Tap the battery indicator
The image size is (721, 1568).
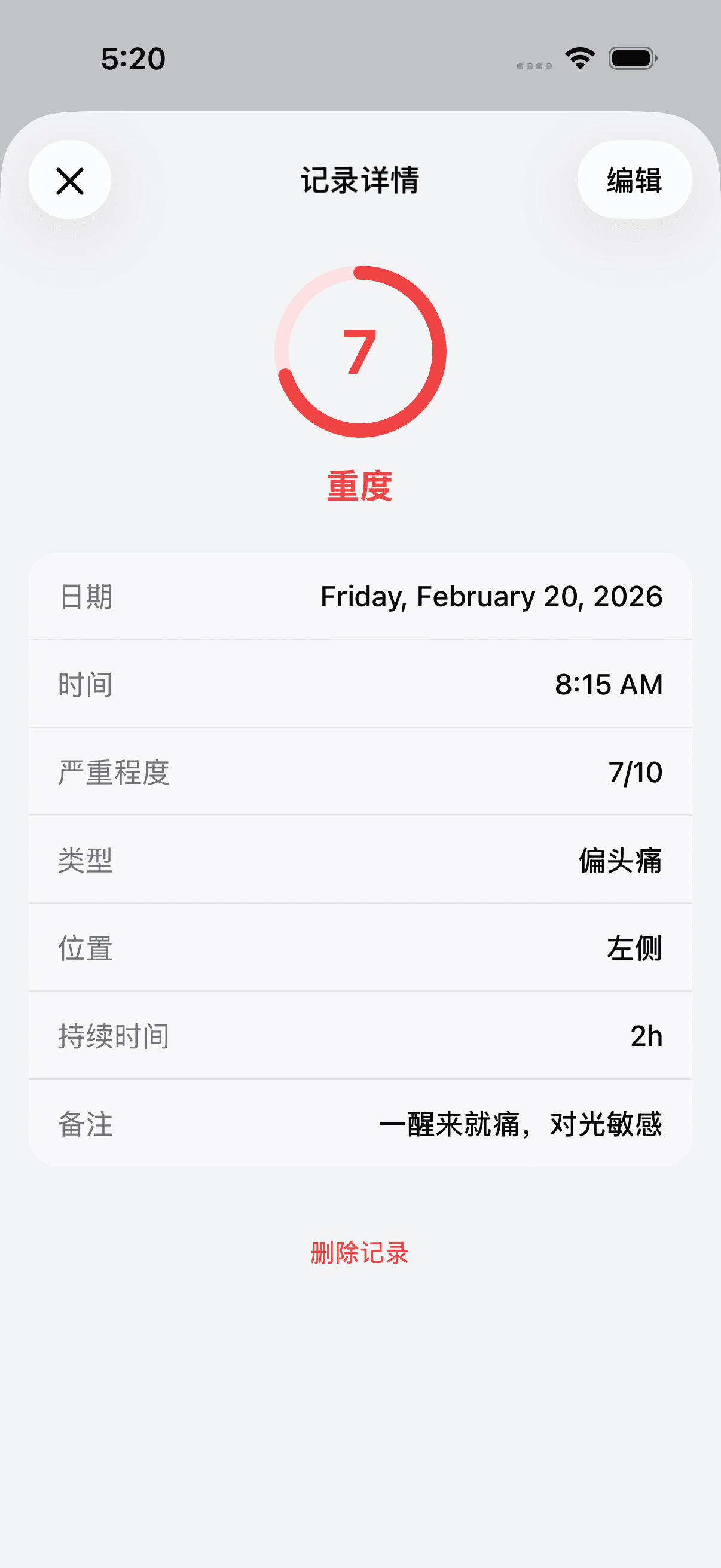click(633, 58)
